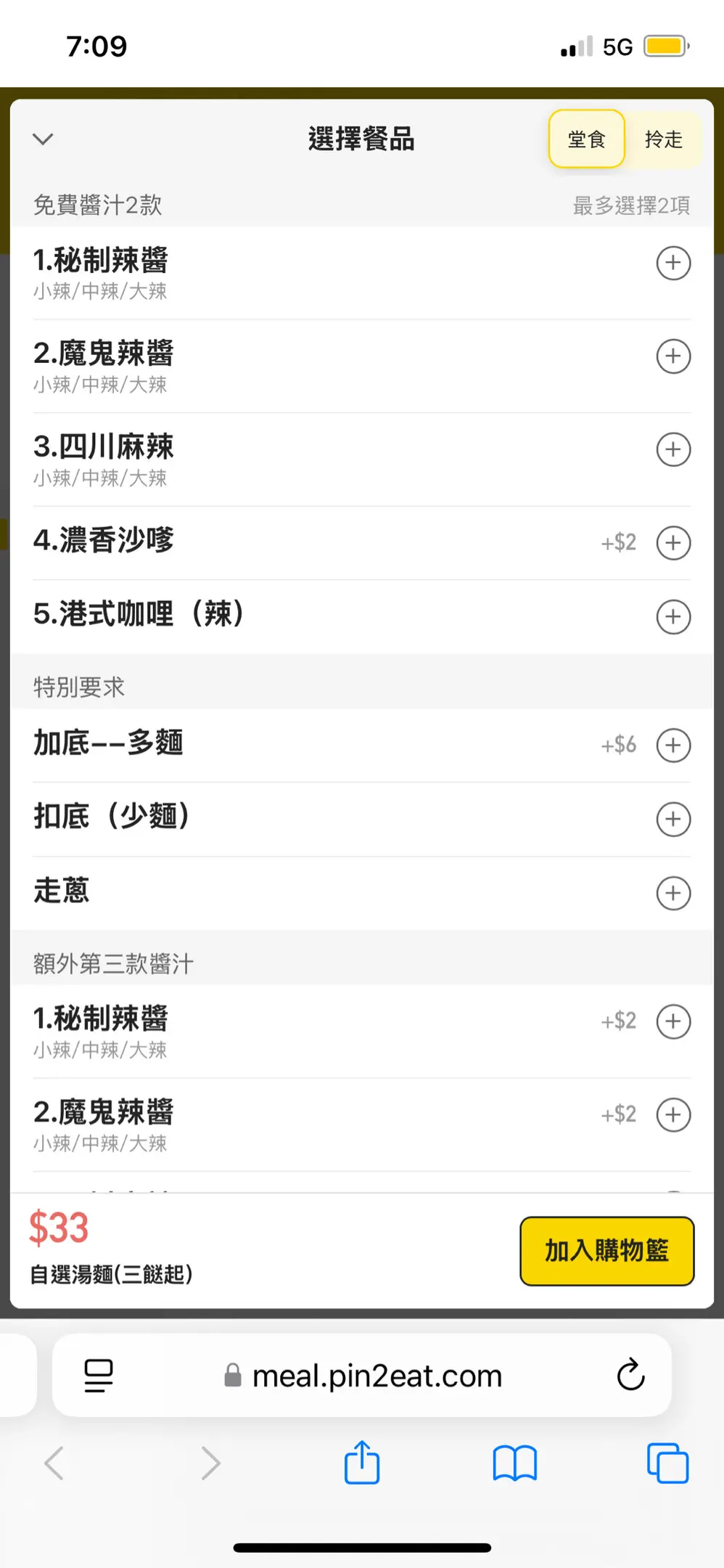
Task: Add 4.濃香沙嗲 sauce for +$2
Action: (673, 543)
